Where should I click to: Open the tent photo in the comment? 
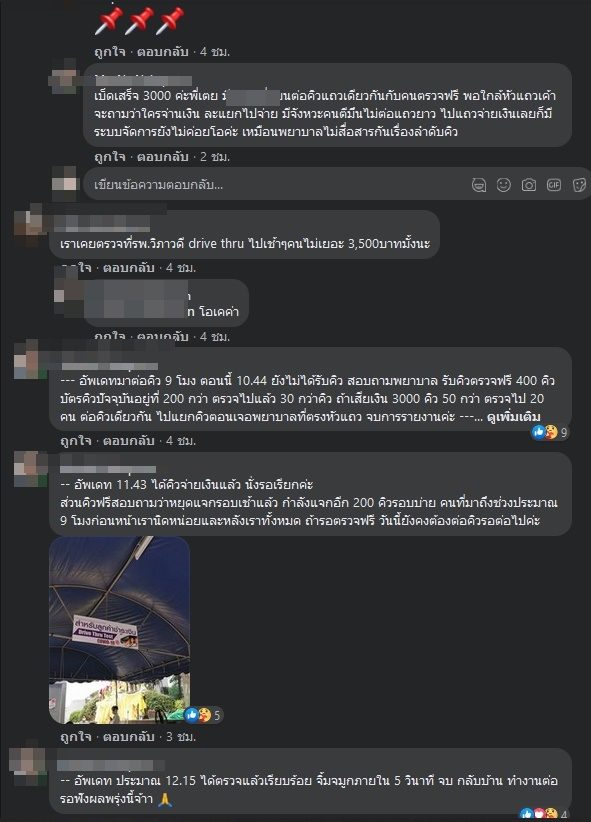tap(120, 630)
